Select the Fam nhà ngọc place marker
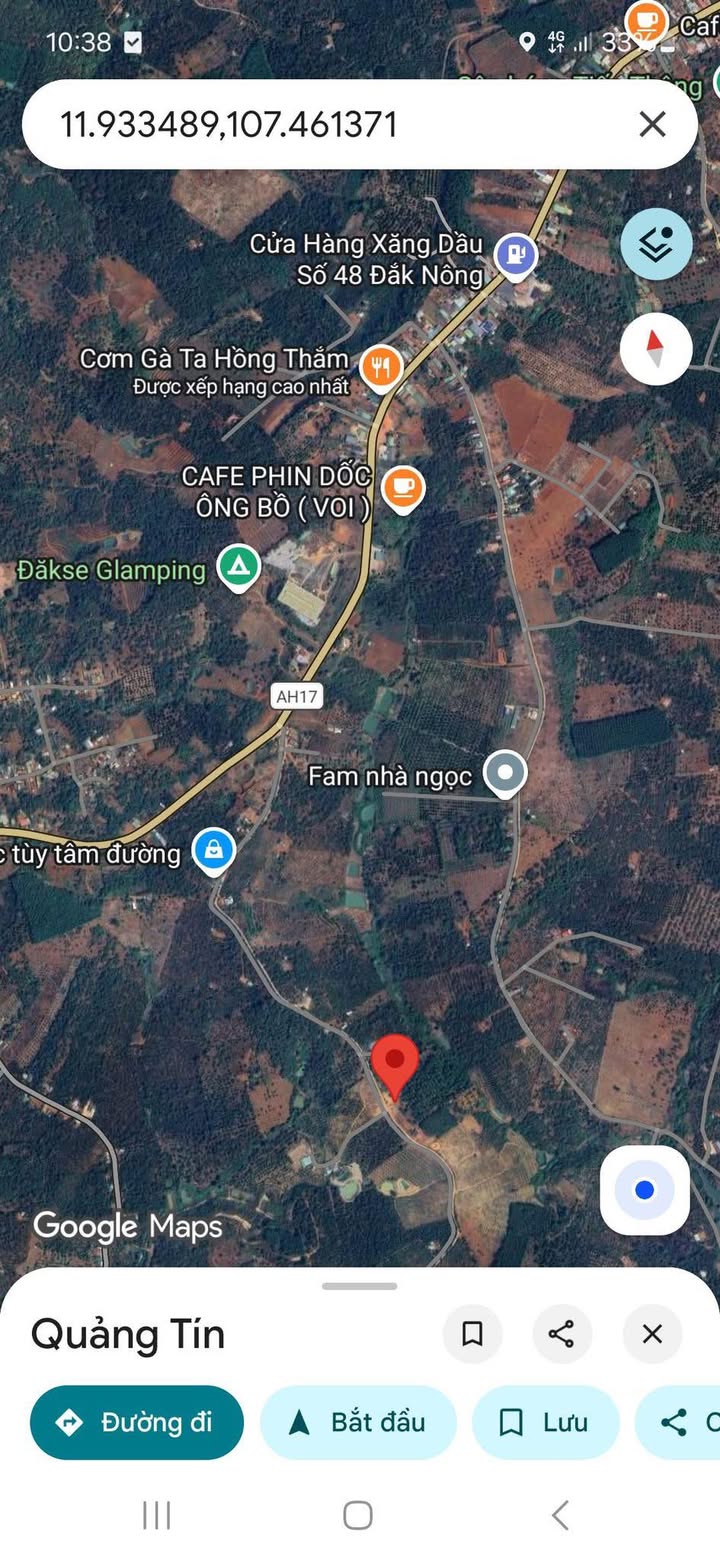This screenshot has height=1560, width=720. 505,772
